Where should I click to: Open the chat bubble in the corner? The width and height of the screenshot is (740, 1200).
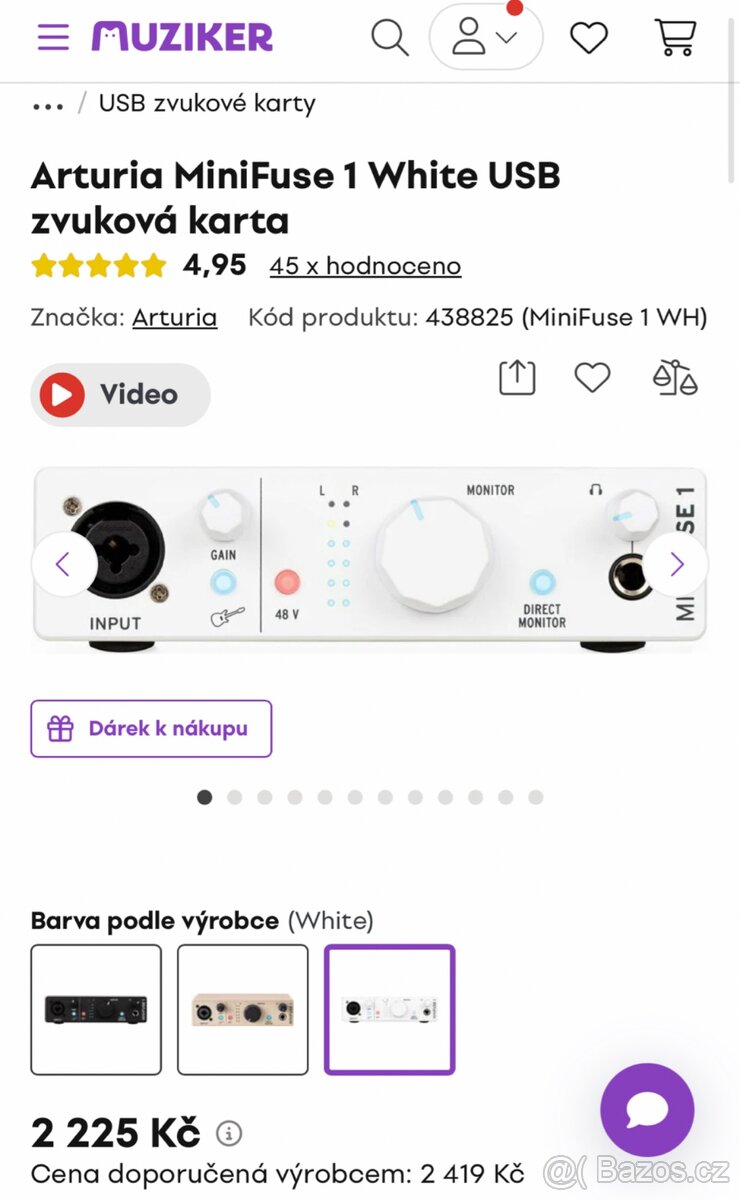tap(646, 1110)
